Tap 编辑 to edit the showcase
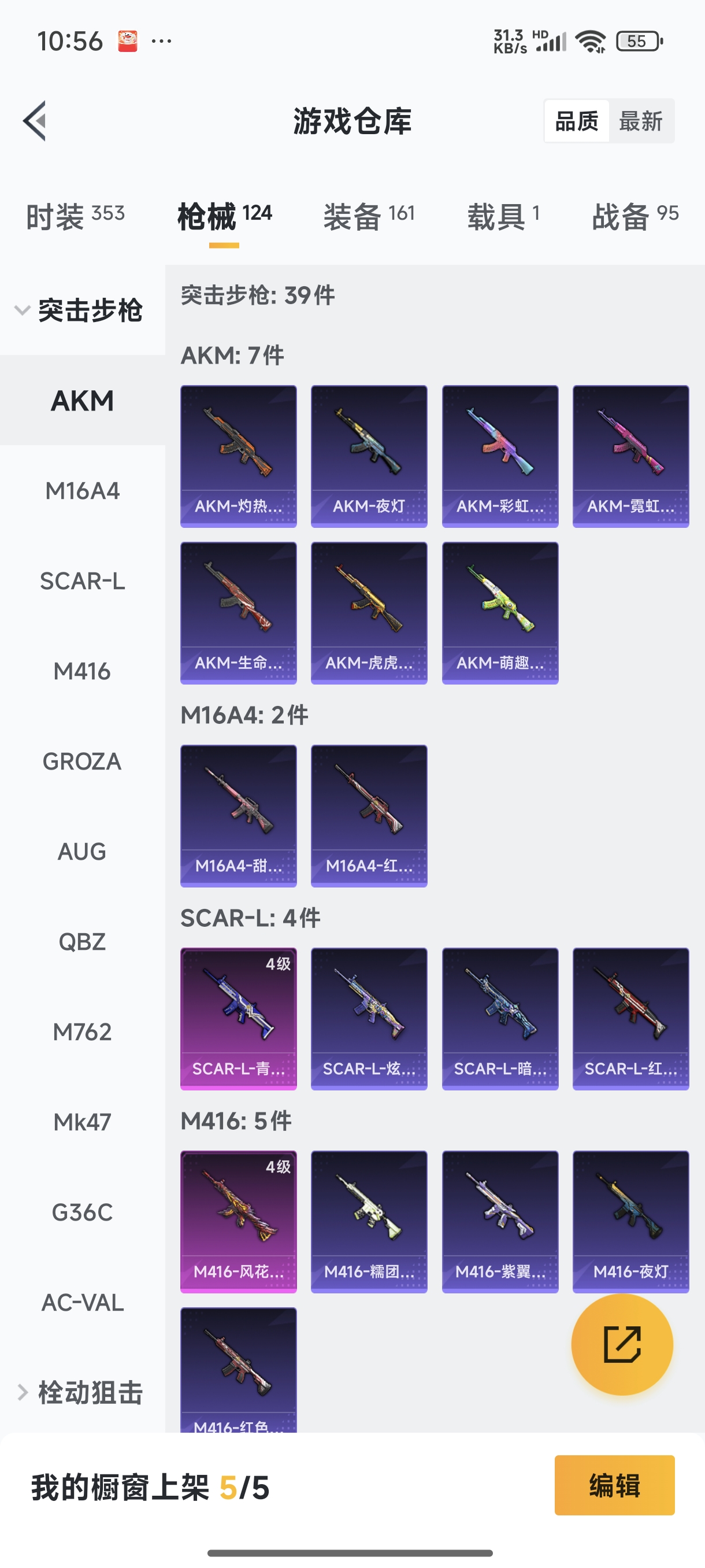705x1568 pixels. tap(614, 1485)
